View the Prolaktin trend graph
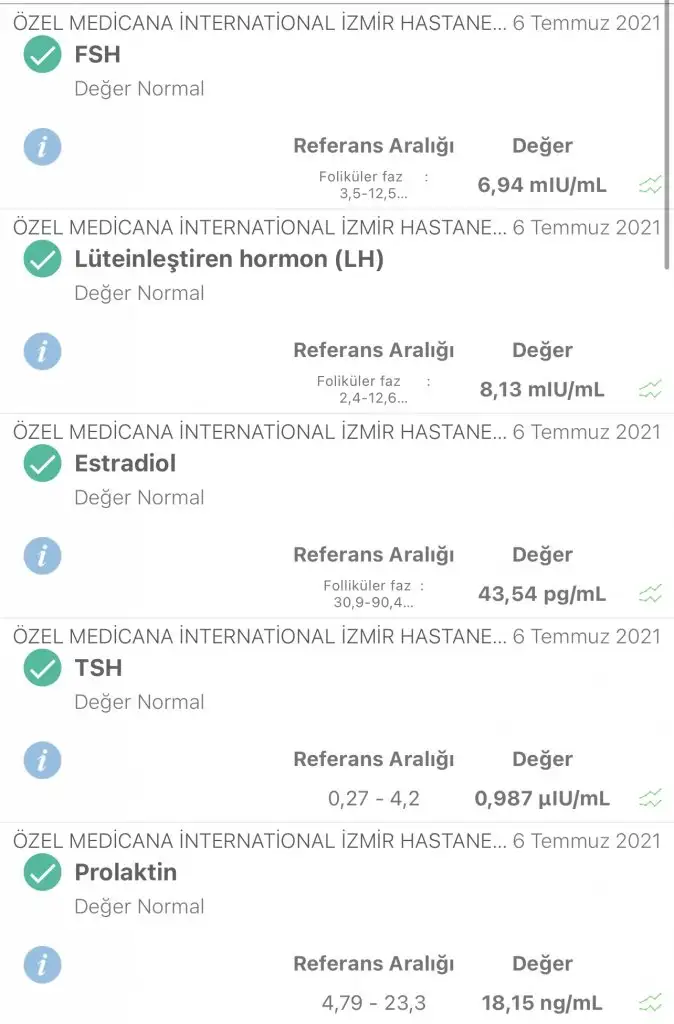 [651, 1002]
